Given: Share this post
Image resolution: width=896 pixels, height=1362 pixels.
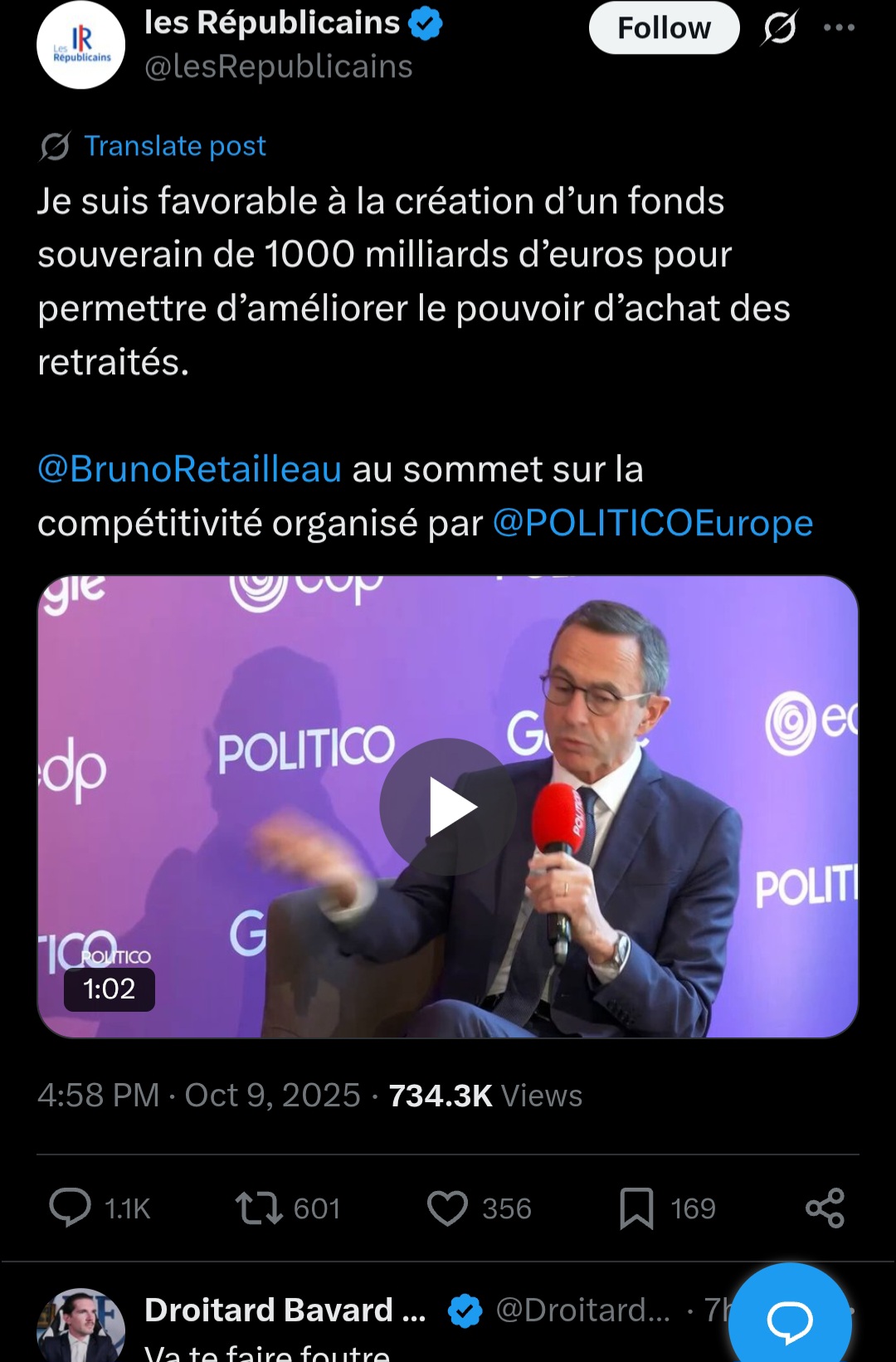Looking at the screenshot, I should (x=825, y=1208).
